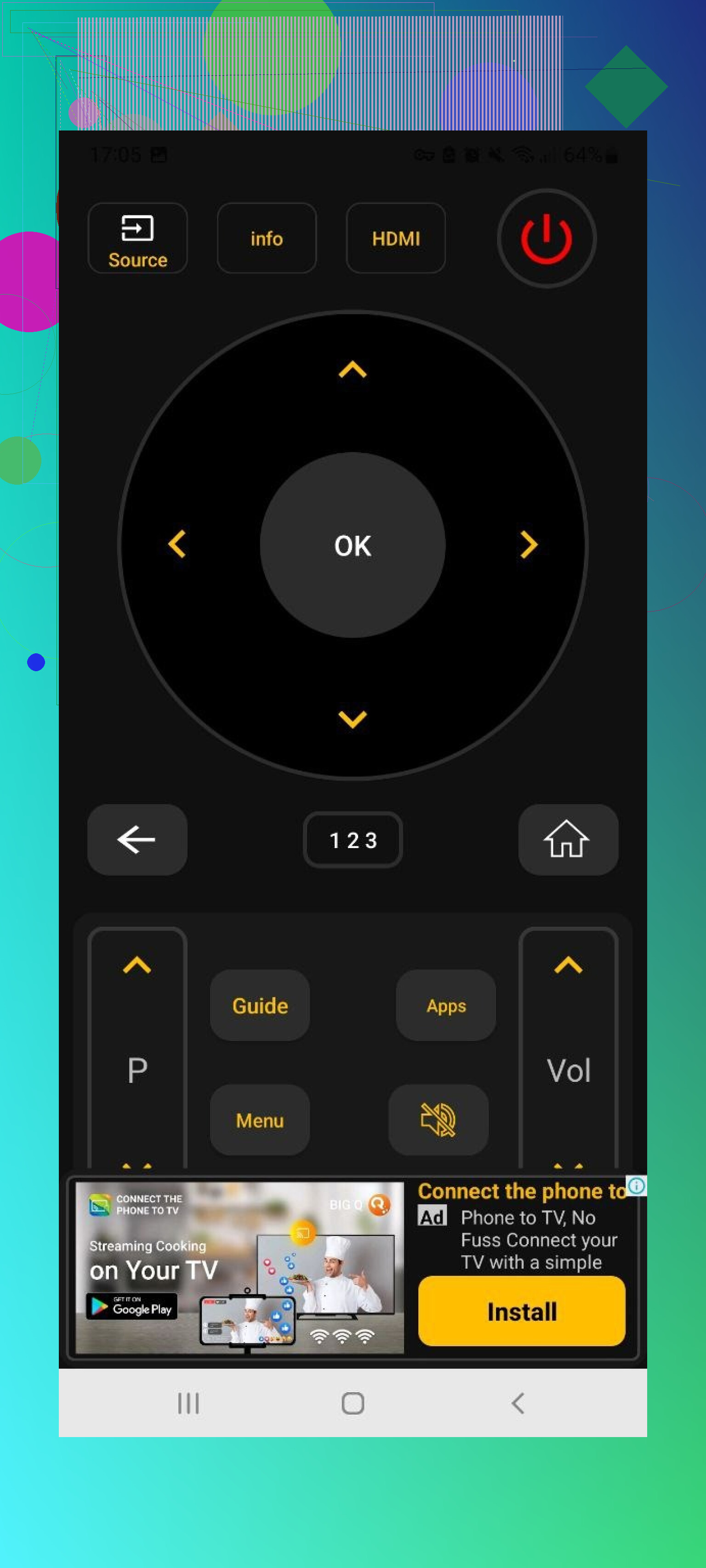Screen dimensions: 706x1568
Task: Open recent apps in the navigation bar
Action: coord(188,1403)
